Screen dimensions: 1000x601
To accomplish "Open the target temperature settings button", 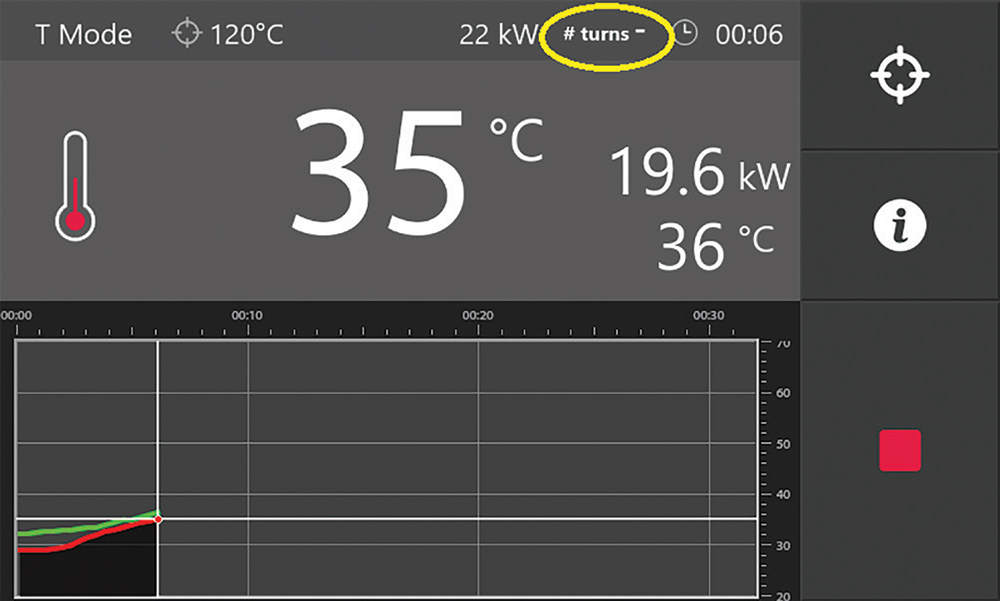I will pyautogui.click(x=900, y=75).
